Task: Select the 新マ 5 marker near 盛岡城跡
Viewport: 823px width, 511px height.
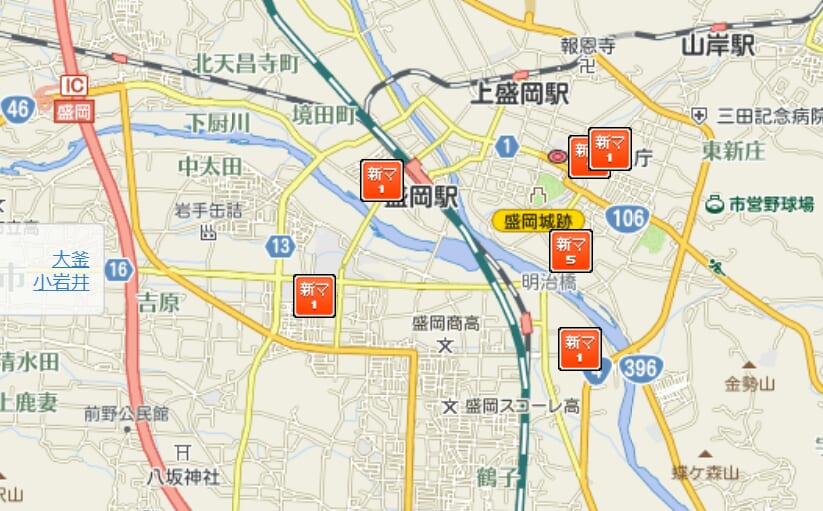Action: (571, 250)
